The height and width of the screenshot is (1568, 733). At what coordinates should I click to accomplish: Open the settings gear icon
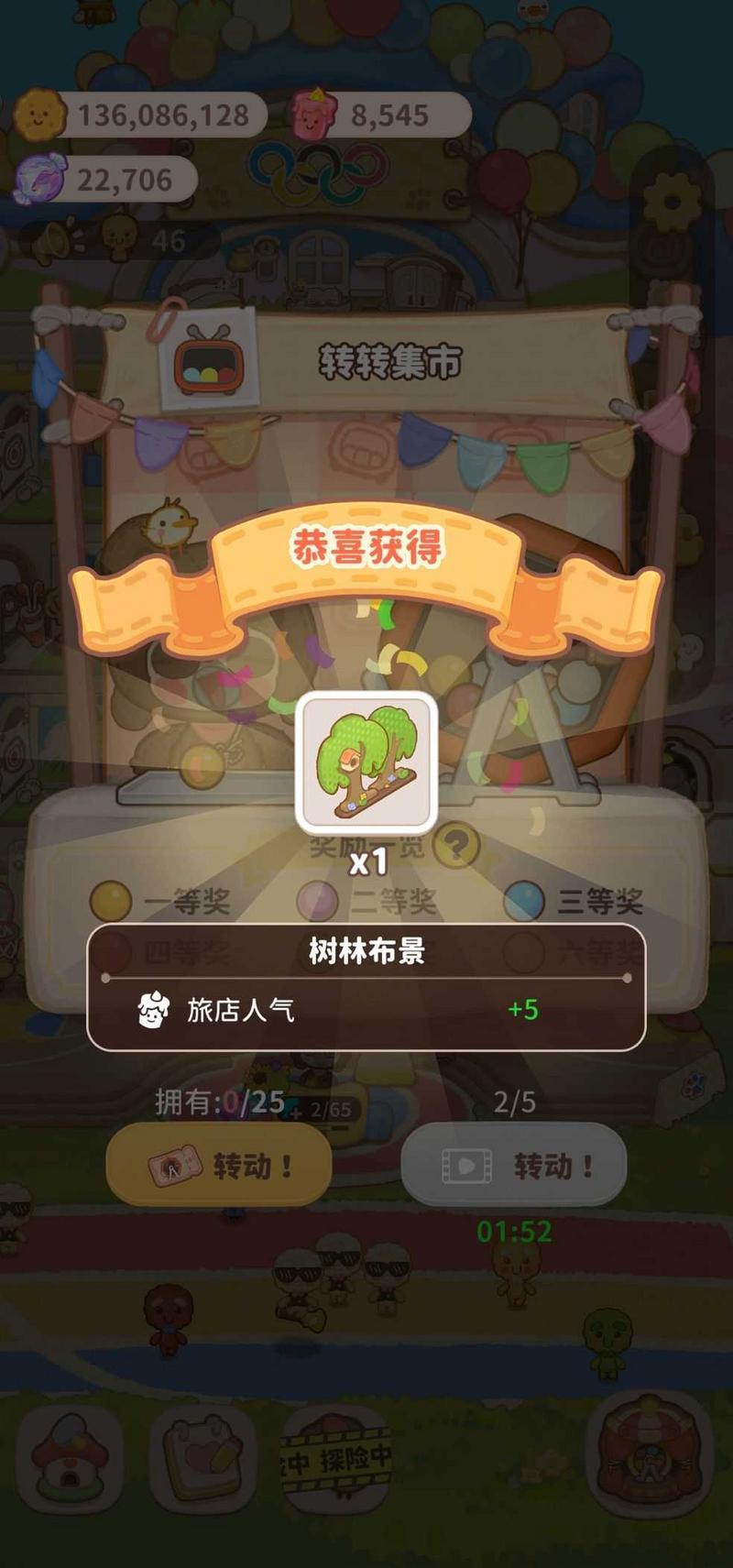672,200
